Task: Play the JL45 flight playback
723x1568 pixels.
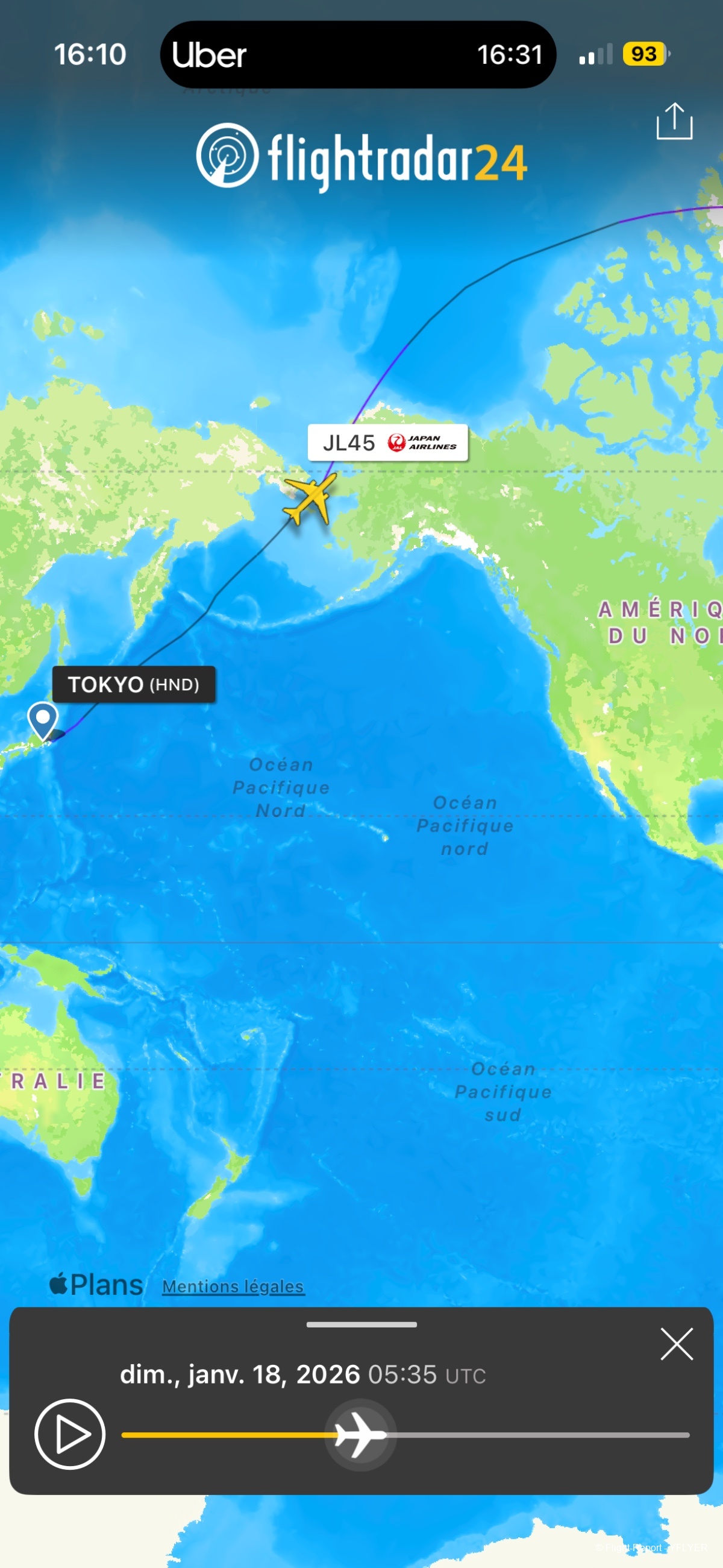Action: pos(70,1434)
